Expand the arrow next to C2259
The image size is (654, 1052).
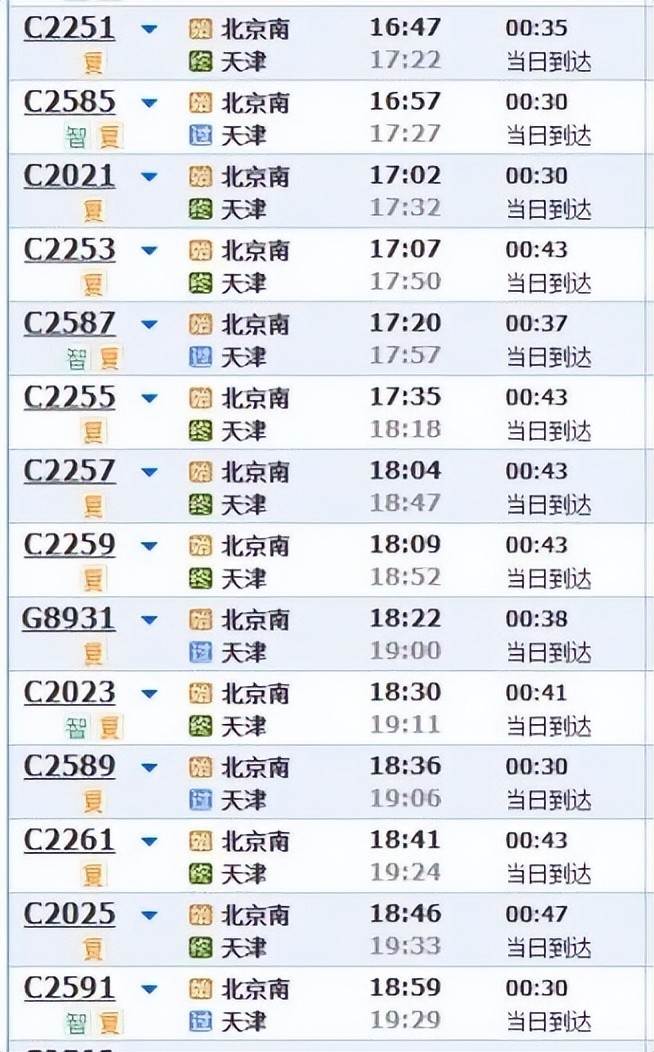coord(150,546)
